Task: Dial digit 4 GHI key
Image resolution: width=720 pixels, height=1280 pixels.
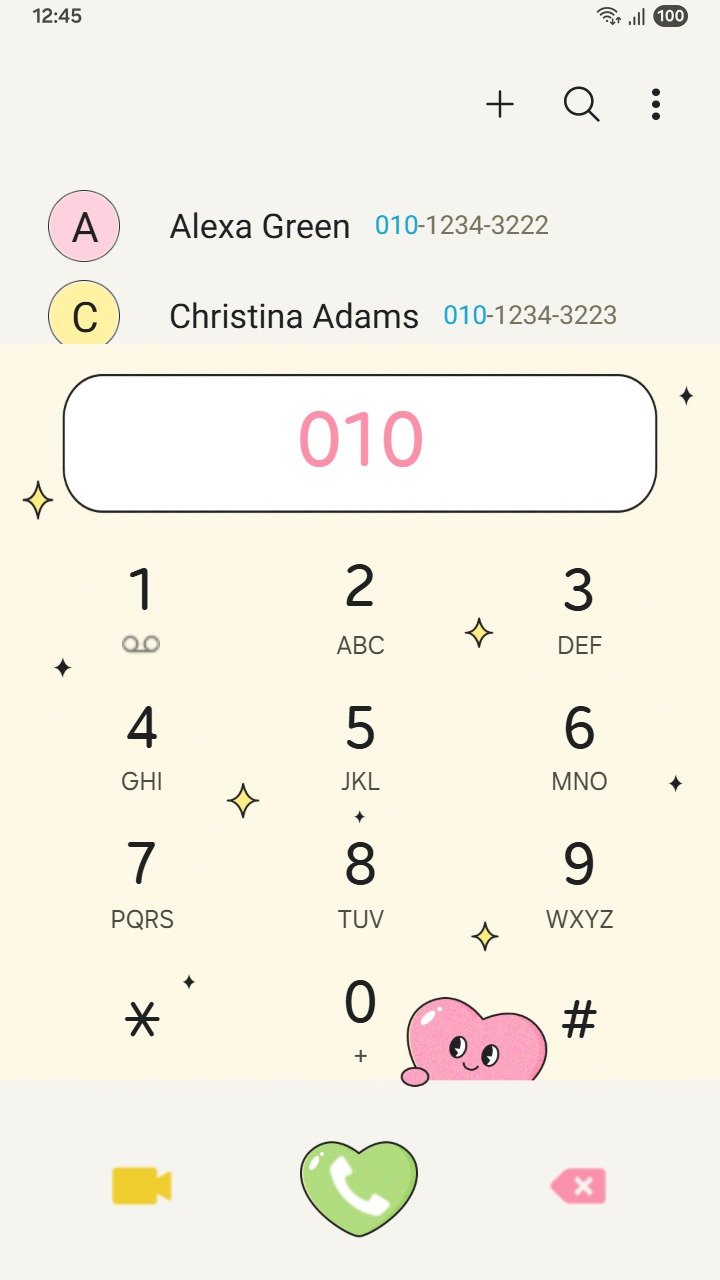Action: (x=142, y=745)
